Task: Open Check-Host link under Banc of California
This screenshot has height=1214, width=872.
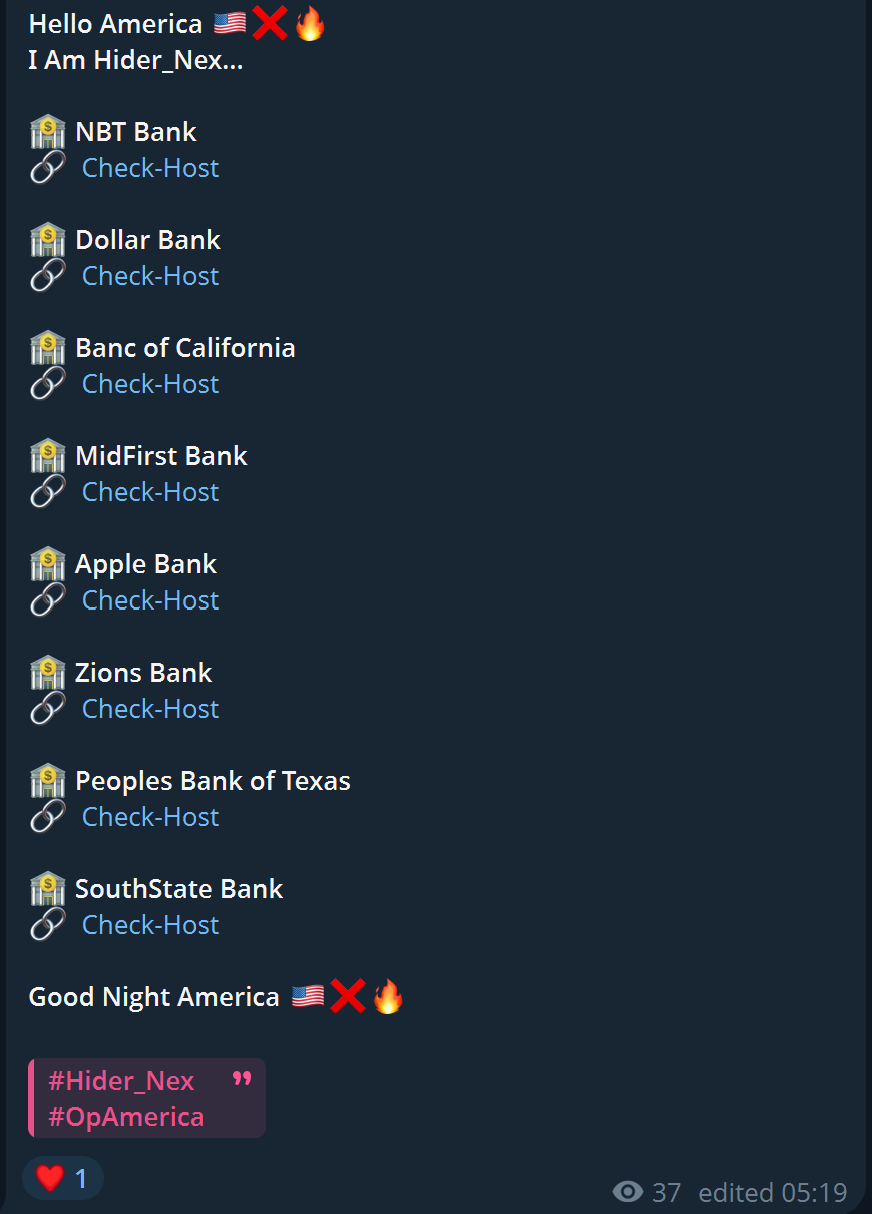Action: (150, 384)
